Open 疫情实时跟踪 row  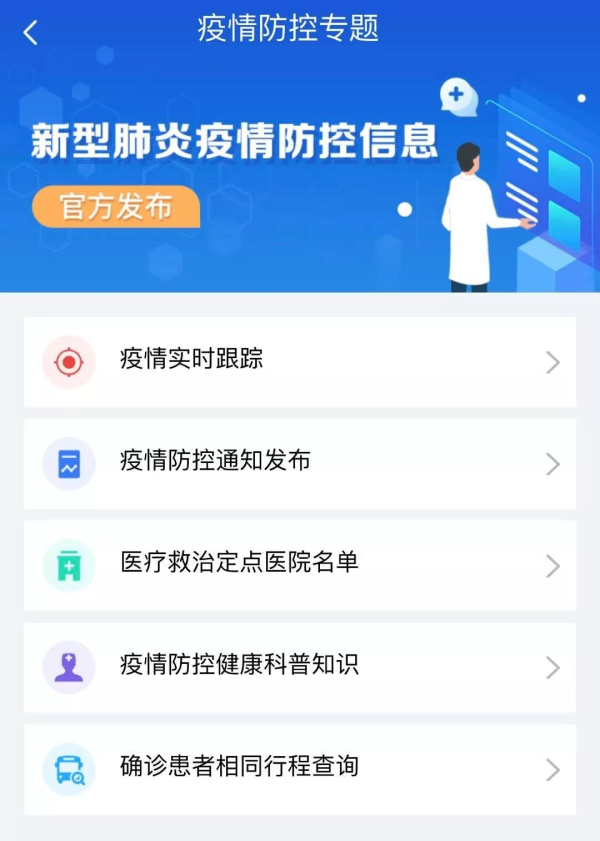point(299,362)
